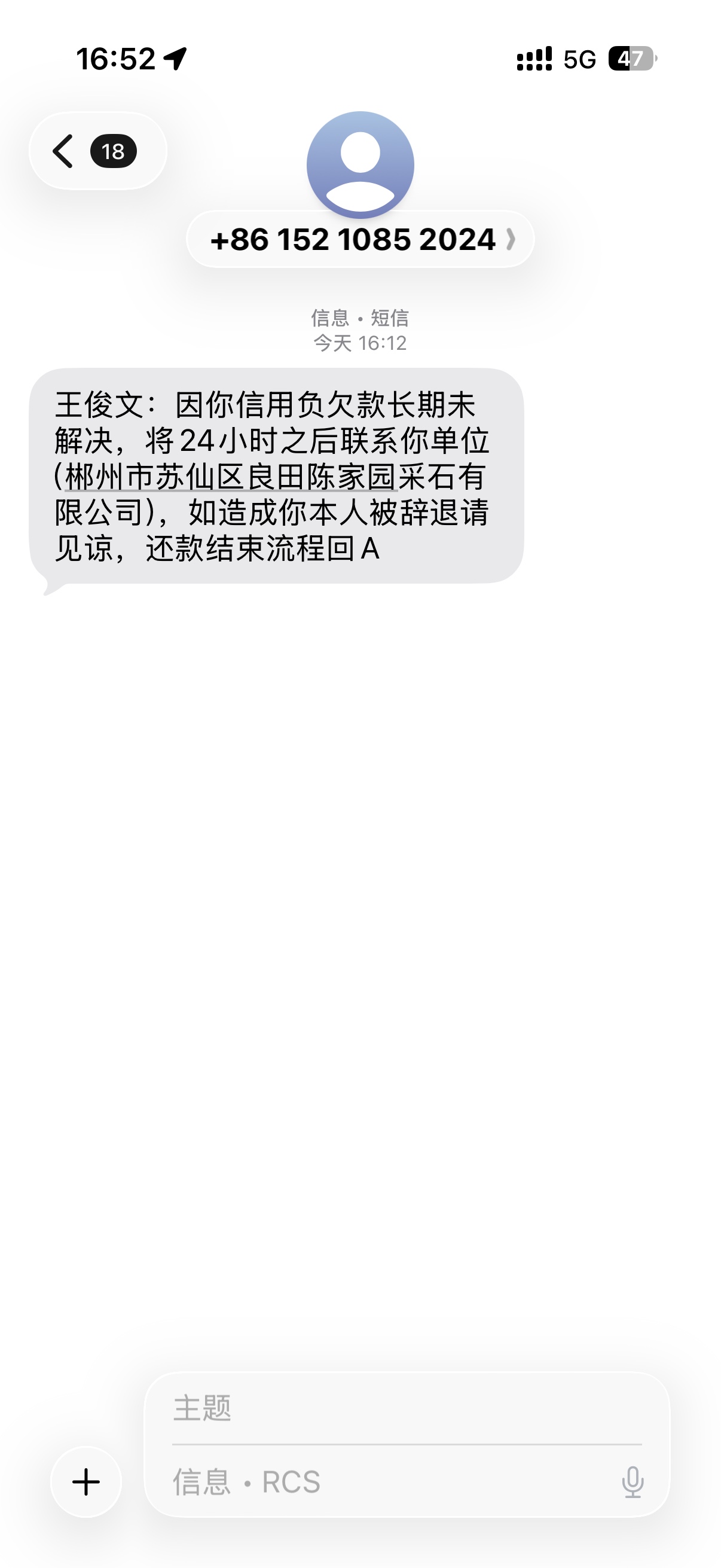The width and height of the screenshot is (721, 1568).
Task: Open contact details for +86 152 1085 2024
Action: coord(360,240)
